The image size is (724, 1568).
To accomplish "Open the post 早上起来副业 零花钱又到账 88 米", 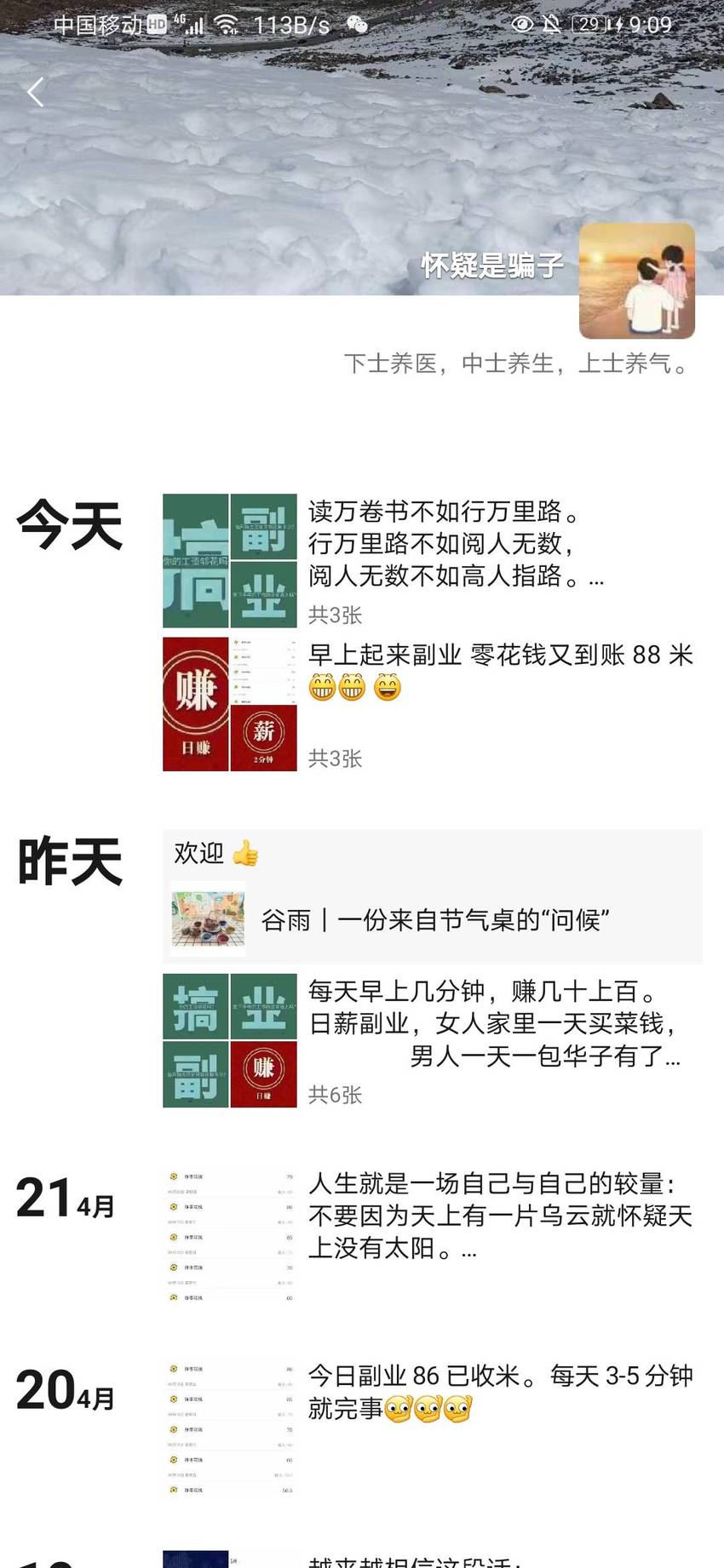I will tap(432, 704).
